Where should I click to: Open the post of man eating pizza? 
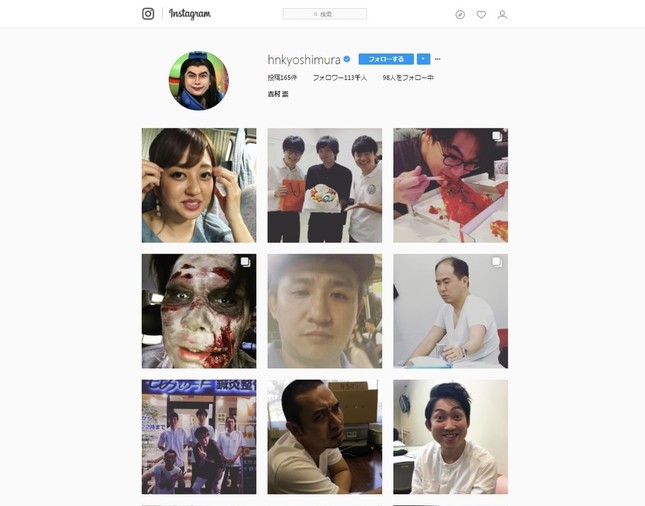click(x=450, y=185)
